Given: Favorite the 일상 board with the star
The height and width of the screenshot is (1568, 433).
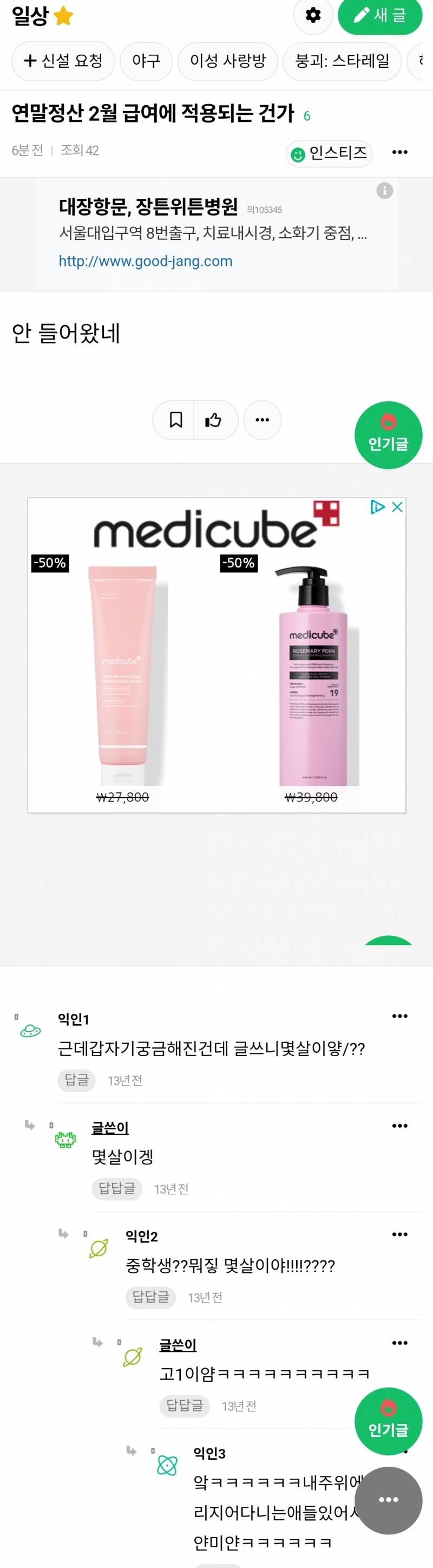Looking at the screenshot, I should [x=63, y=16].
